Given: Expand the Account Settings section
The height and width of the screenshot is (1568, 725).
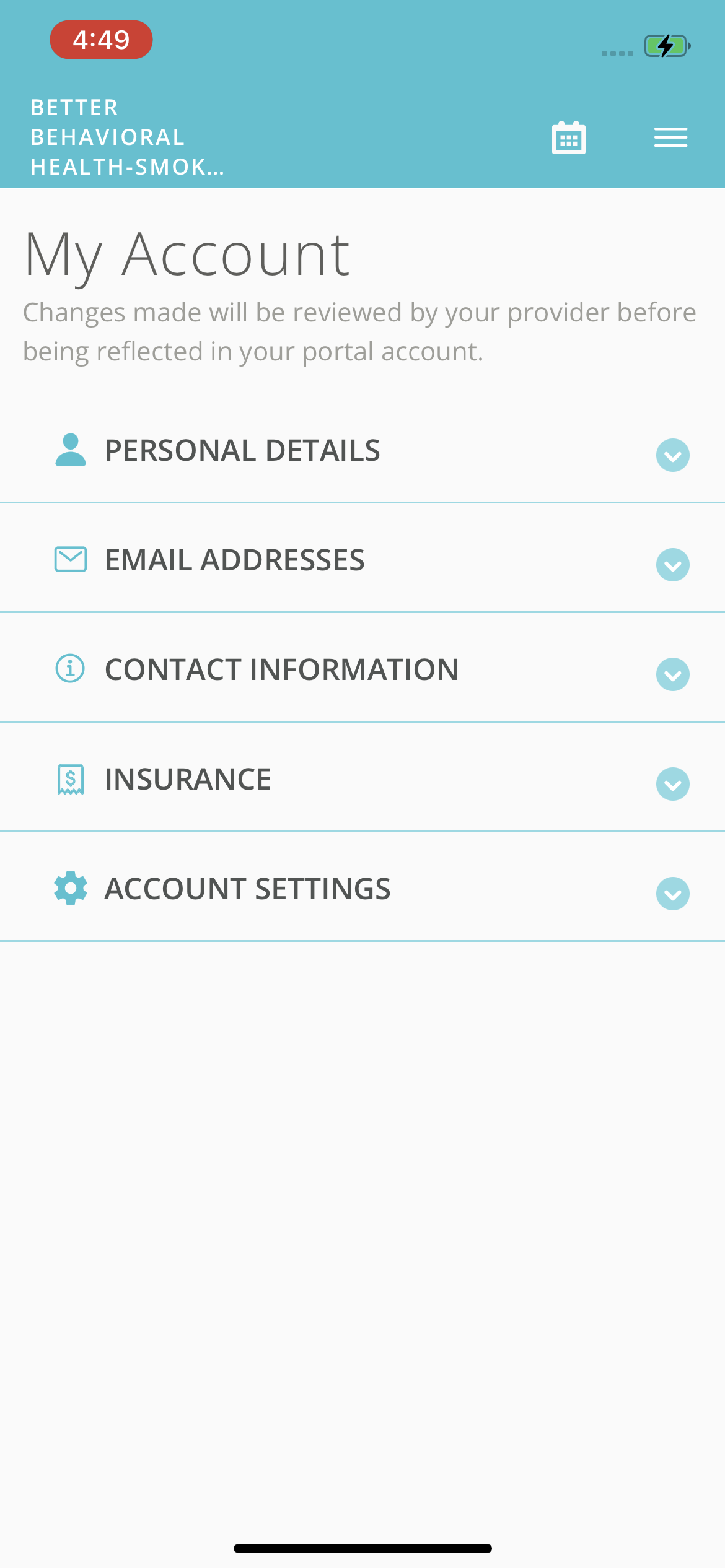Looking at the screenshot, I should point(362,889).
